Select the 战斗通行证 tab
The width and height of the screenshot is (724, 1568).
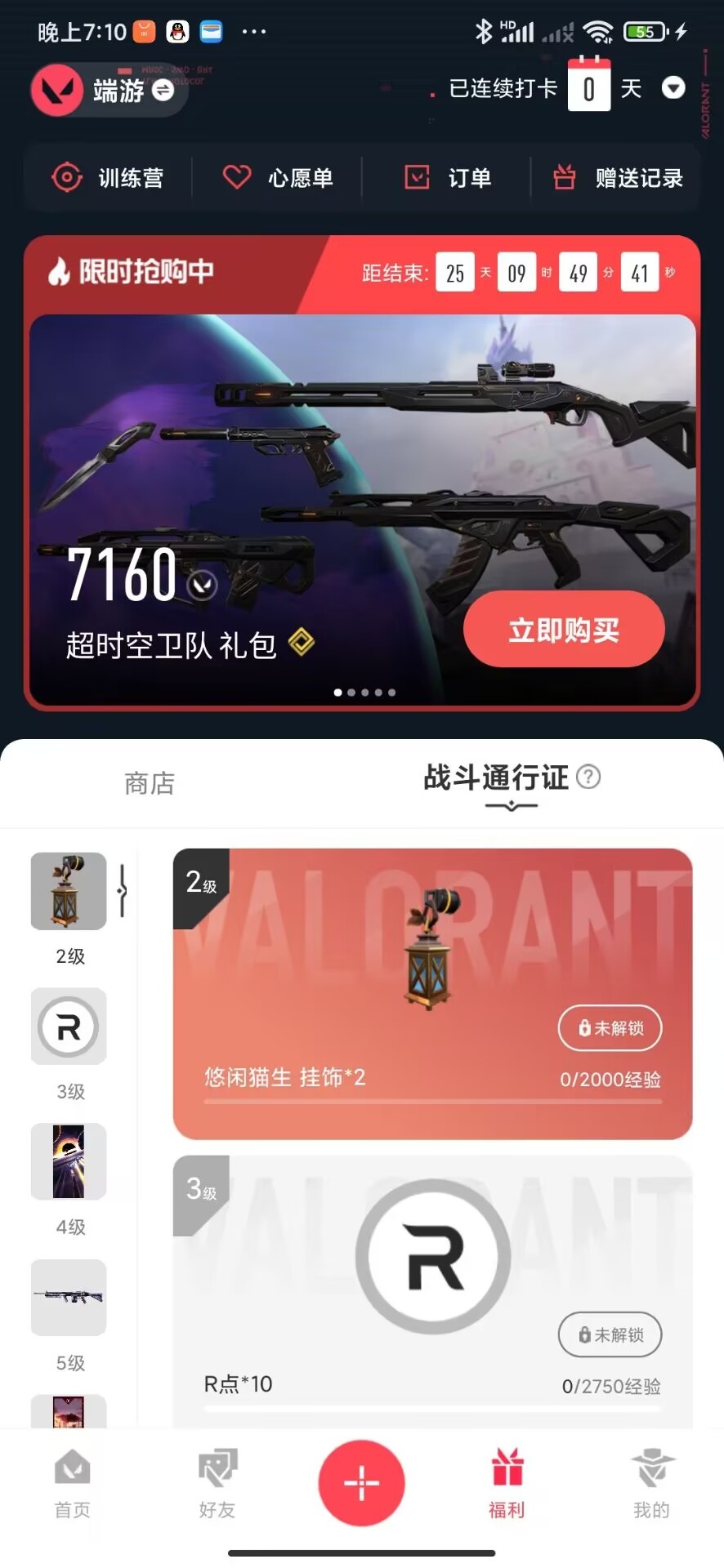tap(496, 778)
